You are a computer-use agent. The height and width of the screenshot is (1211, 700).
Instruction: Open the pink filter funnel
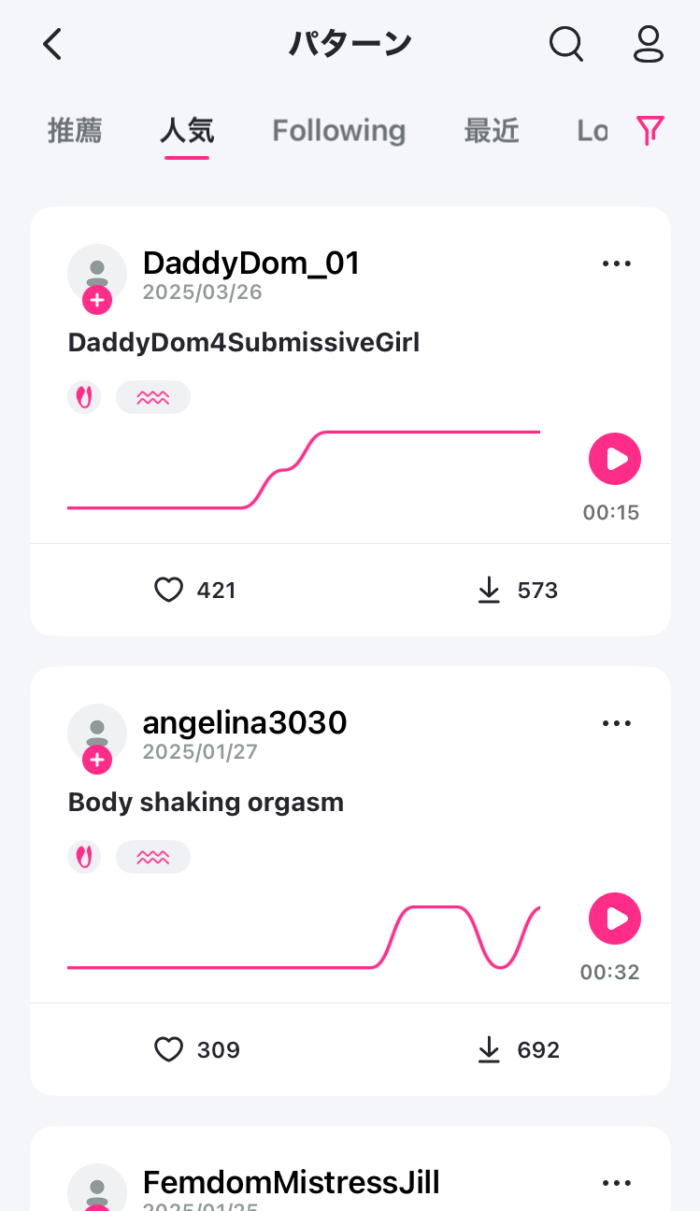650,130
